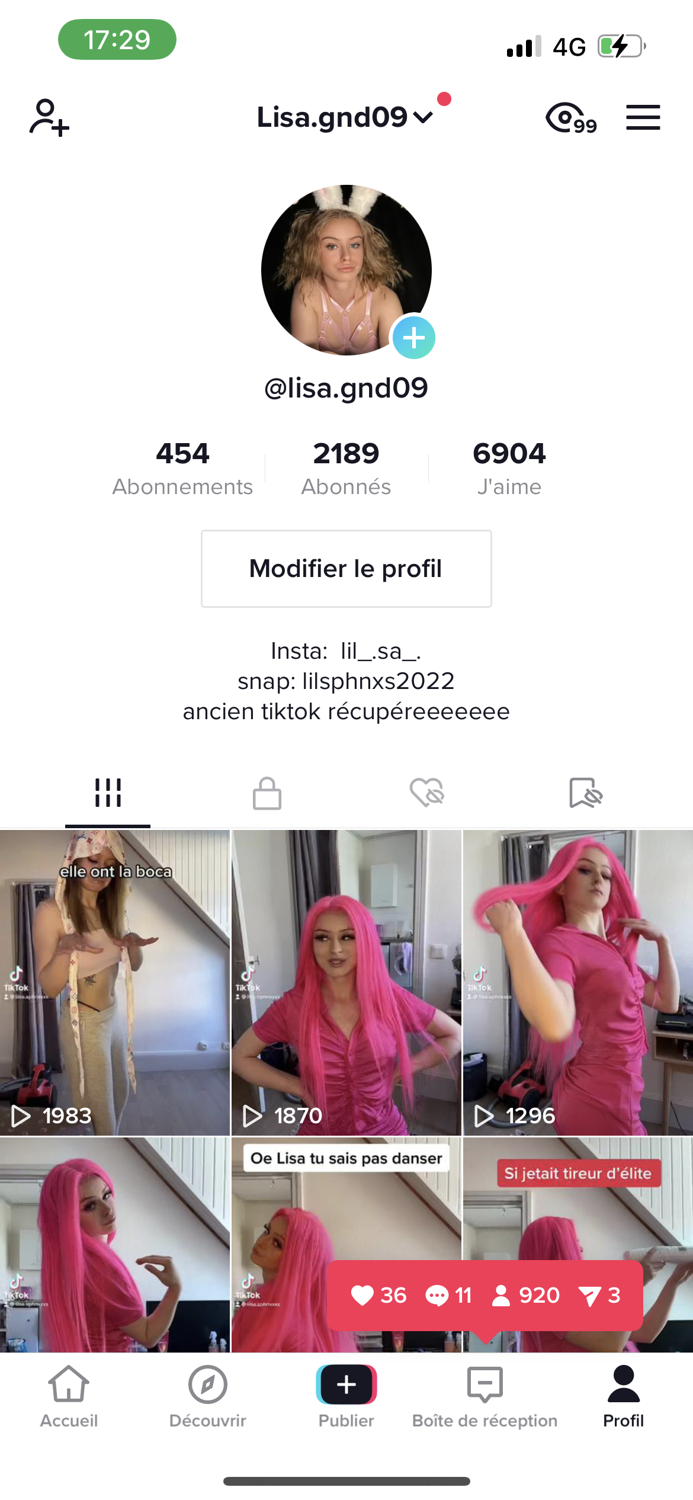Tap Modifier le profil button
Image resolution: width=693 pixels, height=1500 pixels.
[346, 569]
